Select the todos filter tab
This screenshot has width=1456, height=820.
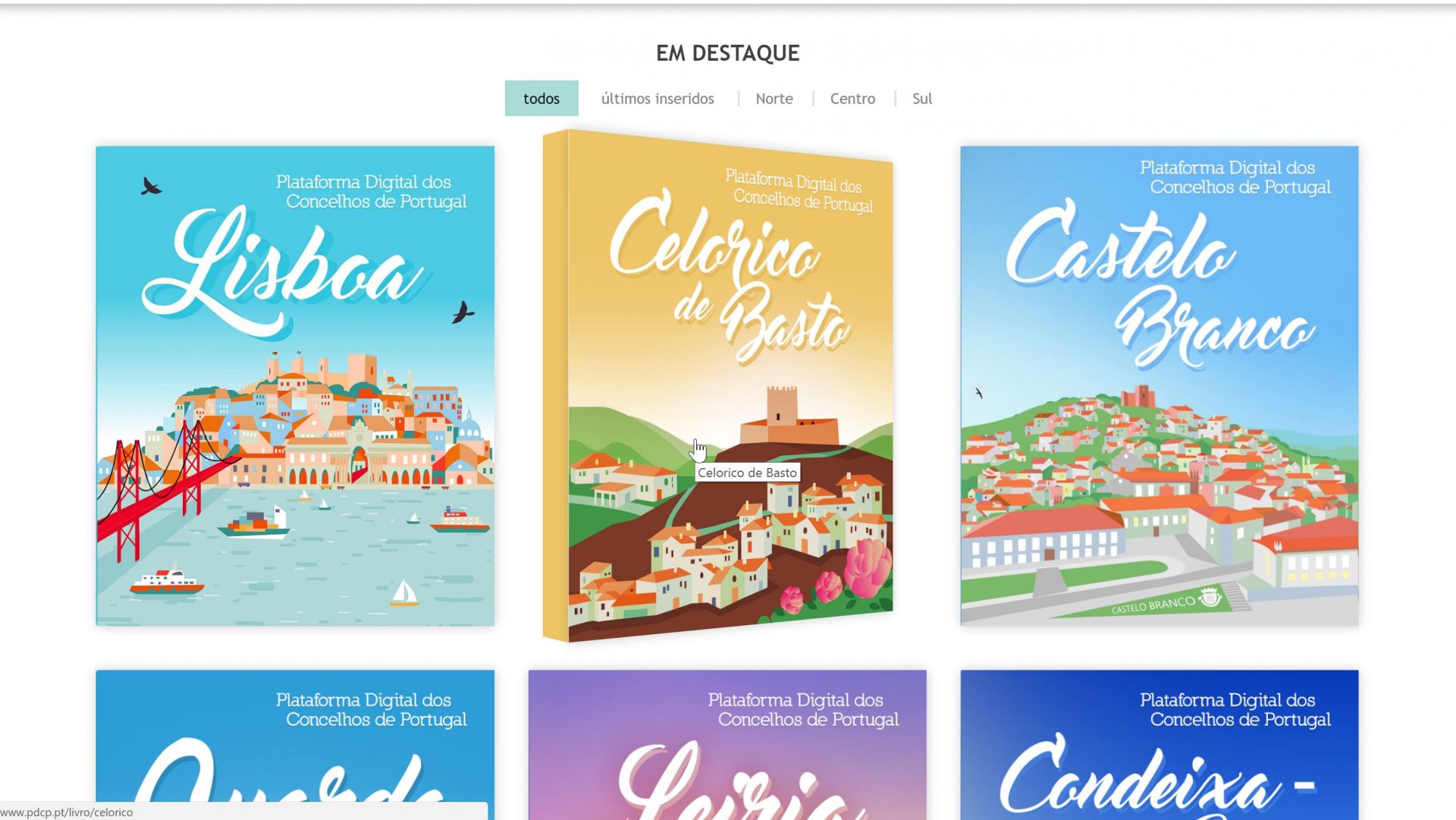click(x=541, y=99)
